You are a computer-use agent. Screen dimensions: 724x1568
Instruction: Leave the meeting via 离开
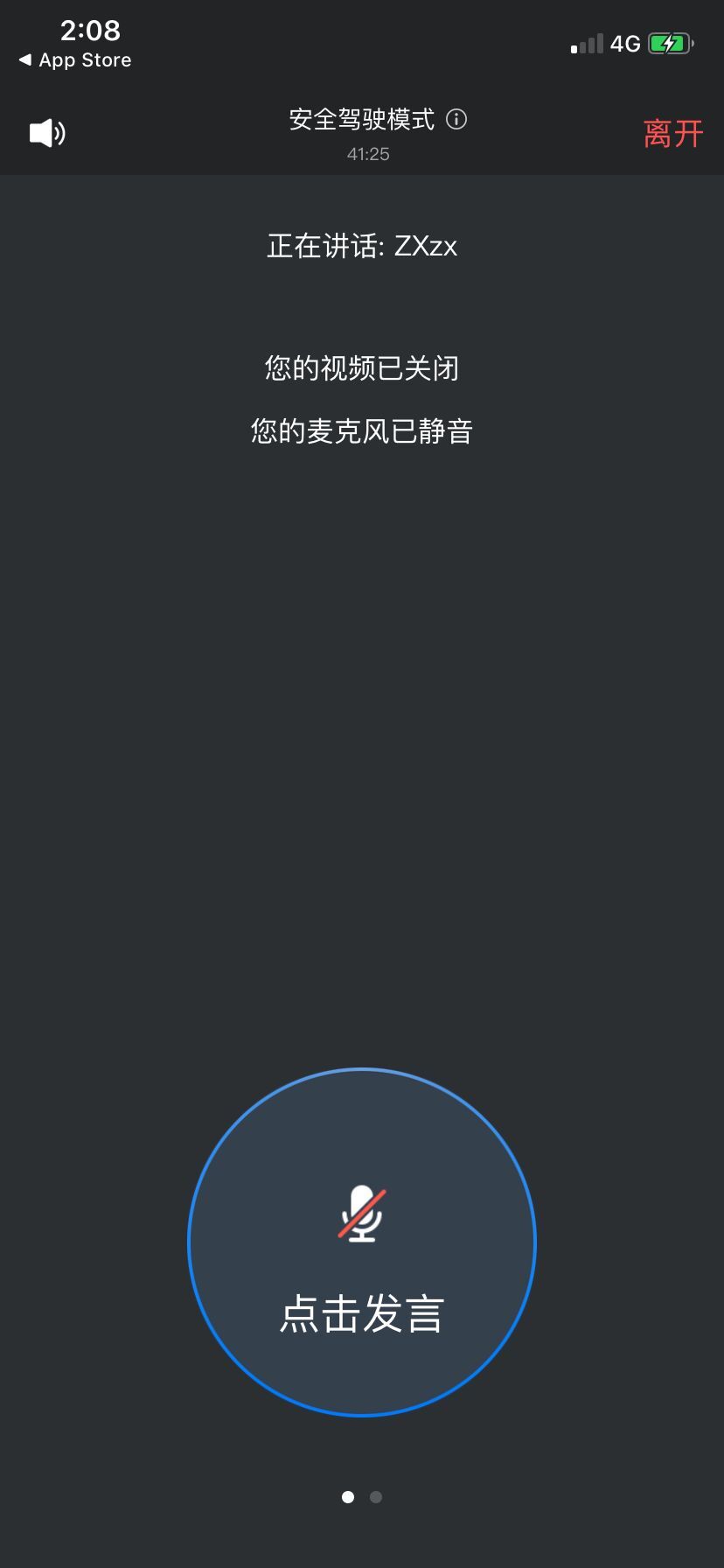673,134
